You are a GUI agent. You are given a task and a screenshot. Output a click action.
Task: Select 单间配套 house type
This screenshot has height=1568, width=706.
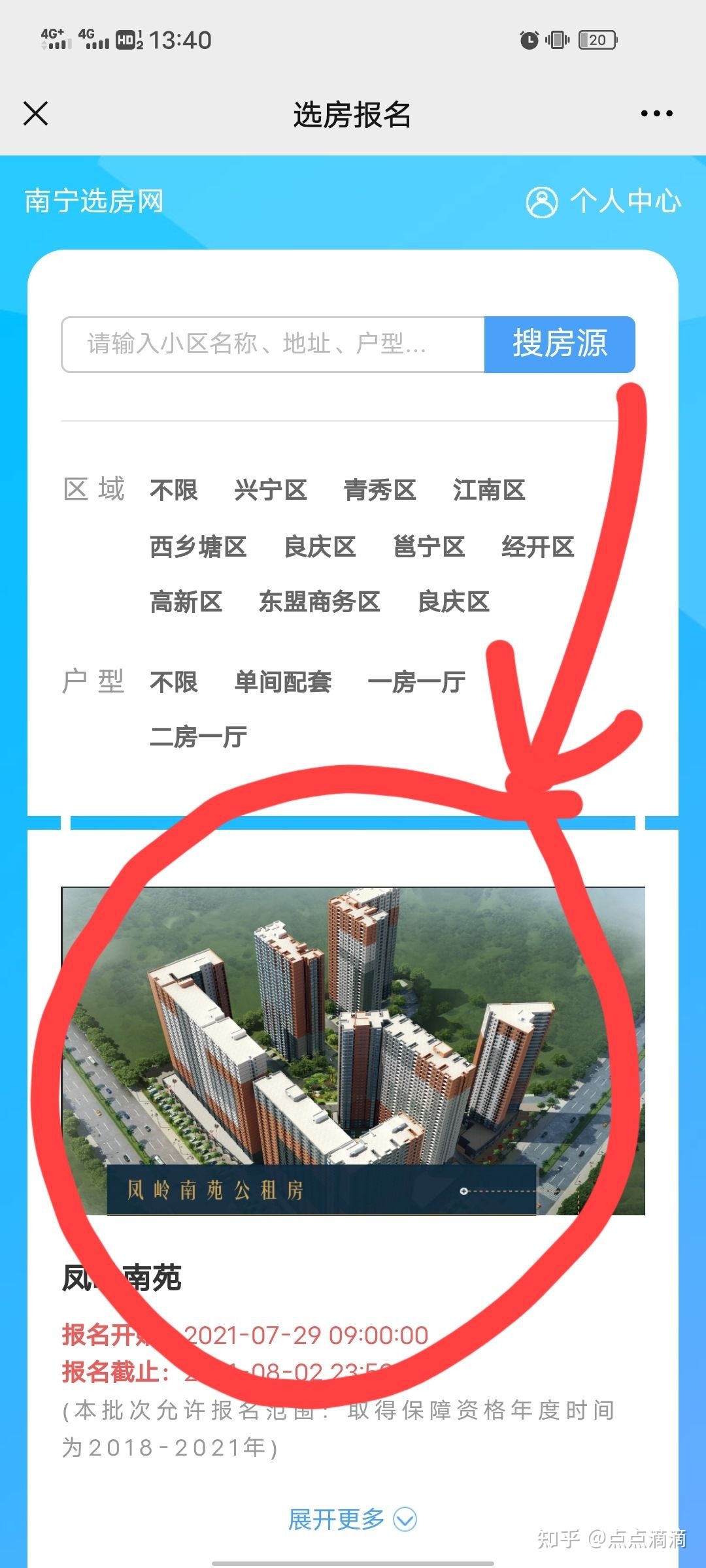click(x=282, y=682)
